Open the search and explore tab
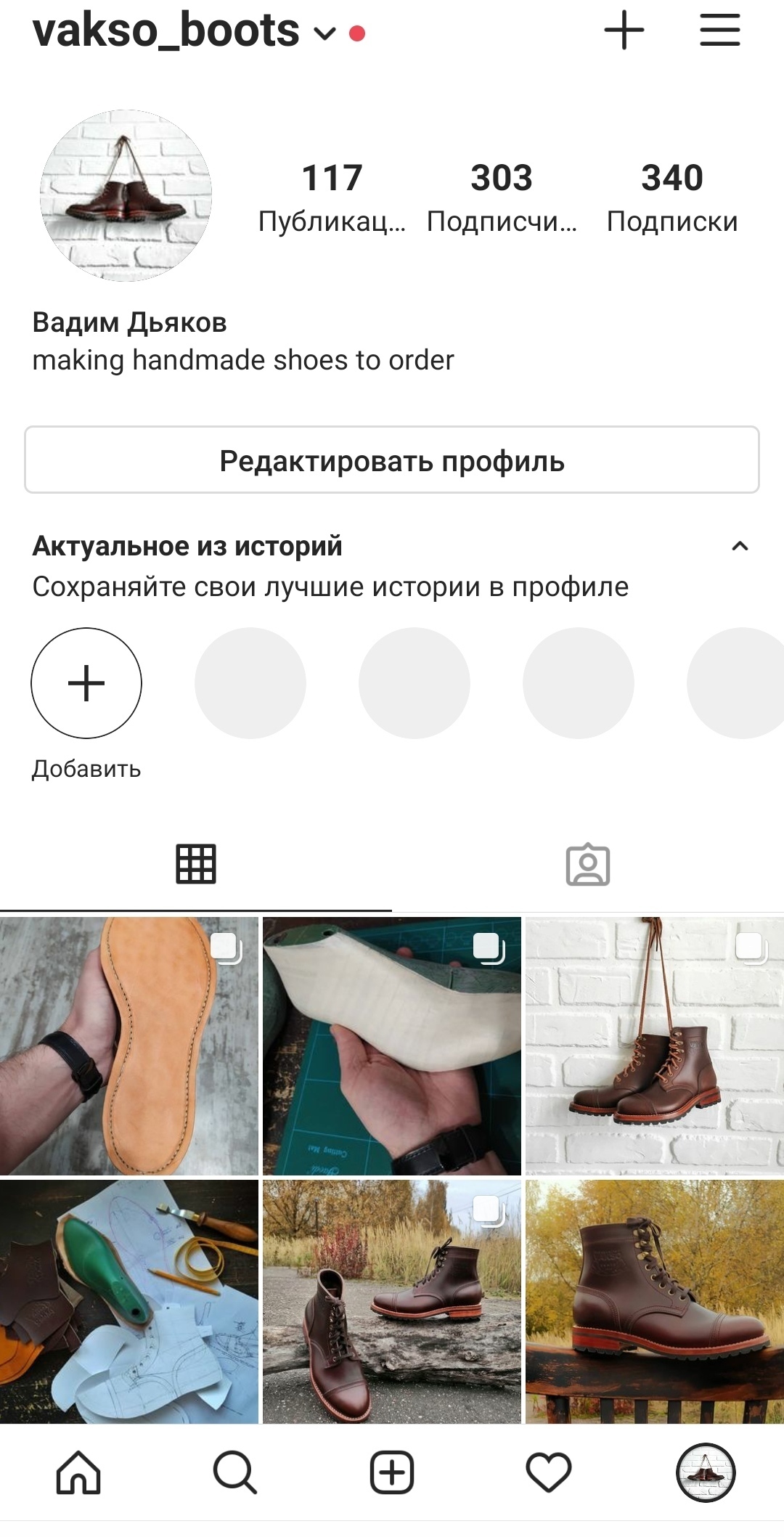 point(235,1472)
